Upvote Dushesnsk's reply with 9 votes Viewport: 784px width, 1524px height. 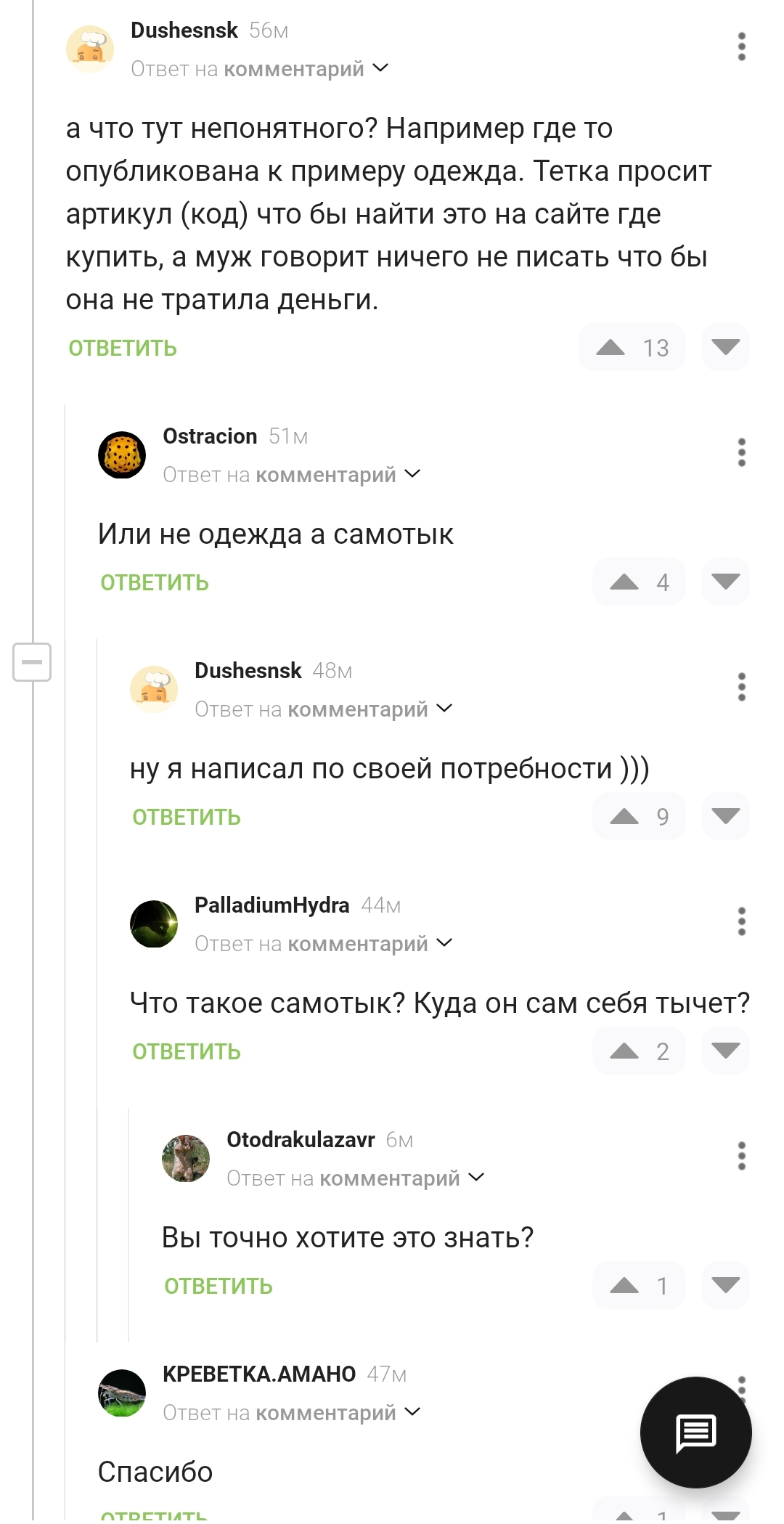pyautogui.click(x=624, y=817)
